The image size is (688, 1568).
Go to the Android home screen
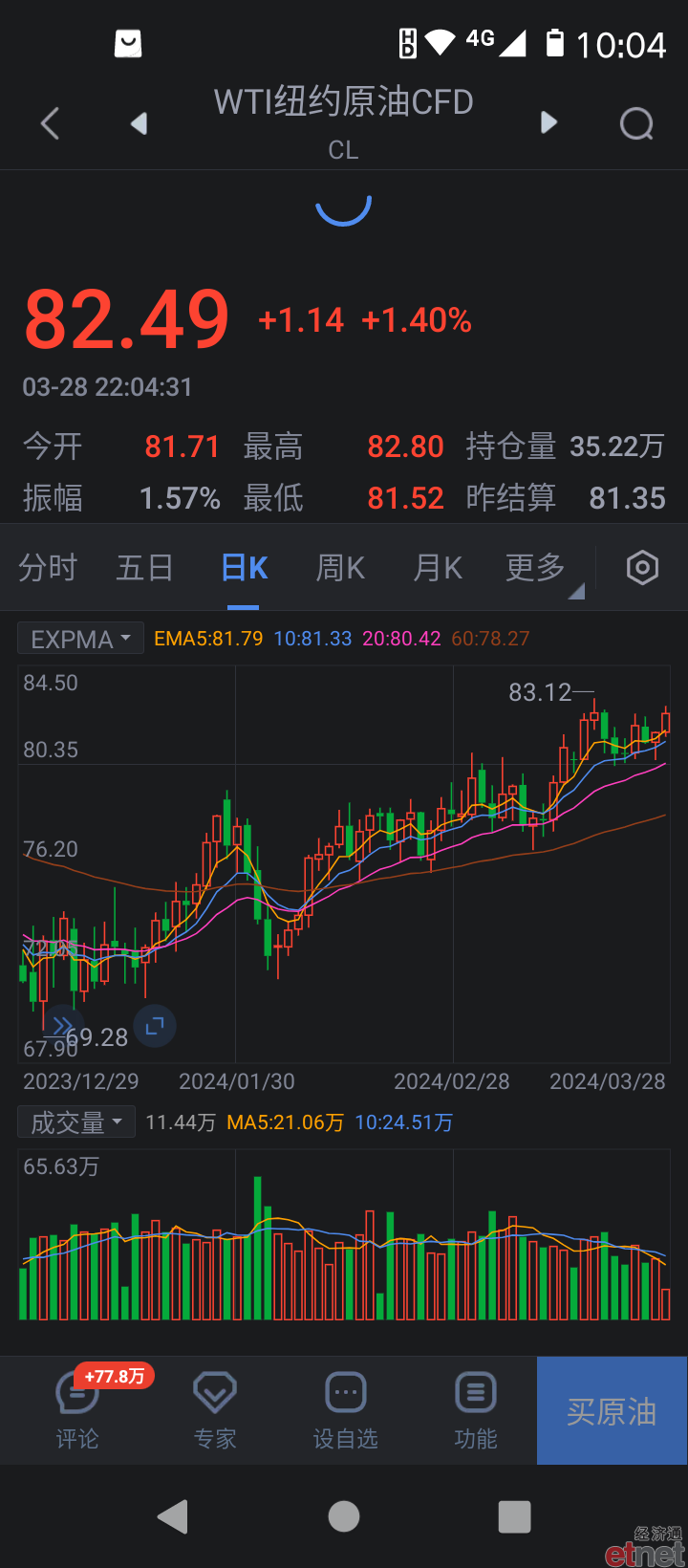tap(344, 1516)
